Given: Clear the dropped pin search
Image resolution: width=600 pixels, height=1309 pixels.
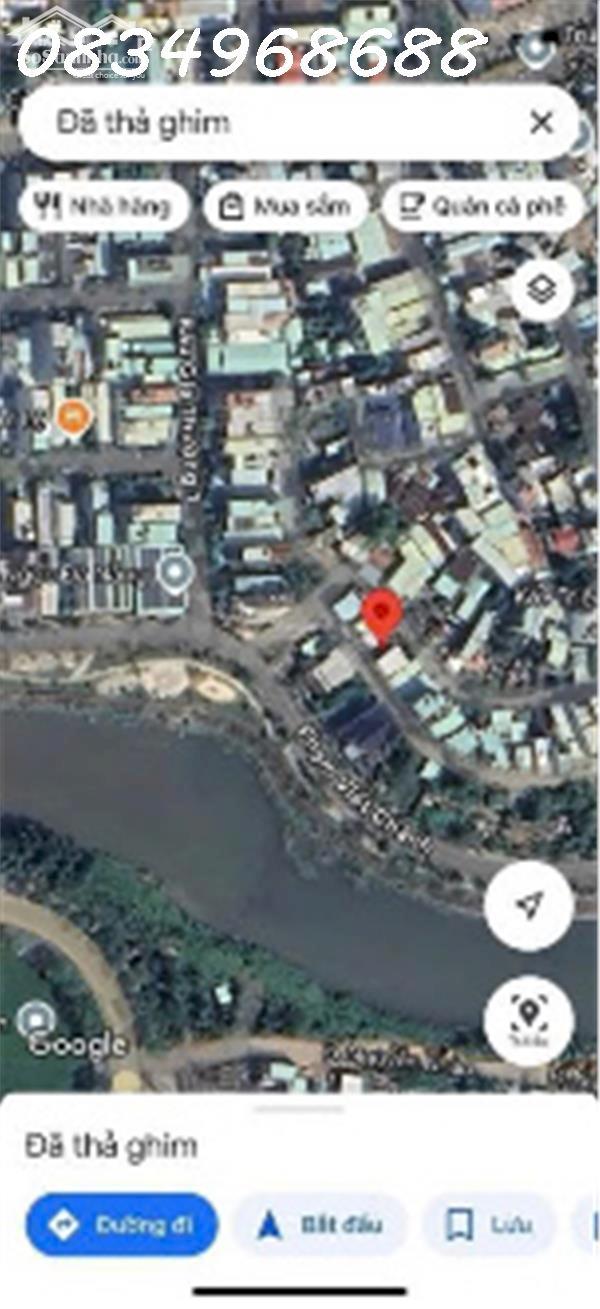Looking at the screenshot, I should point(541,123).
